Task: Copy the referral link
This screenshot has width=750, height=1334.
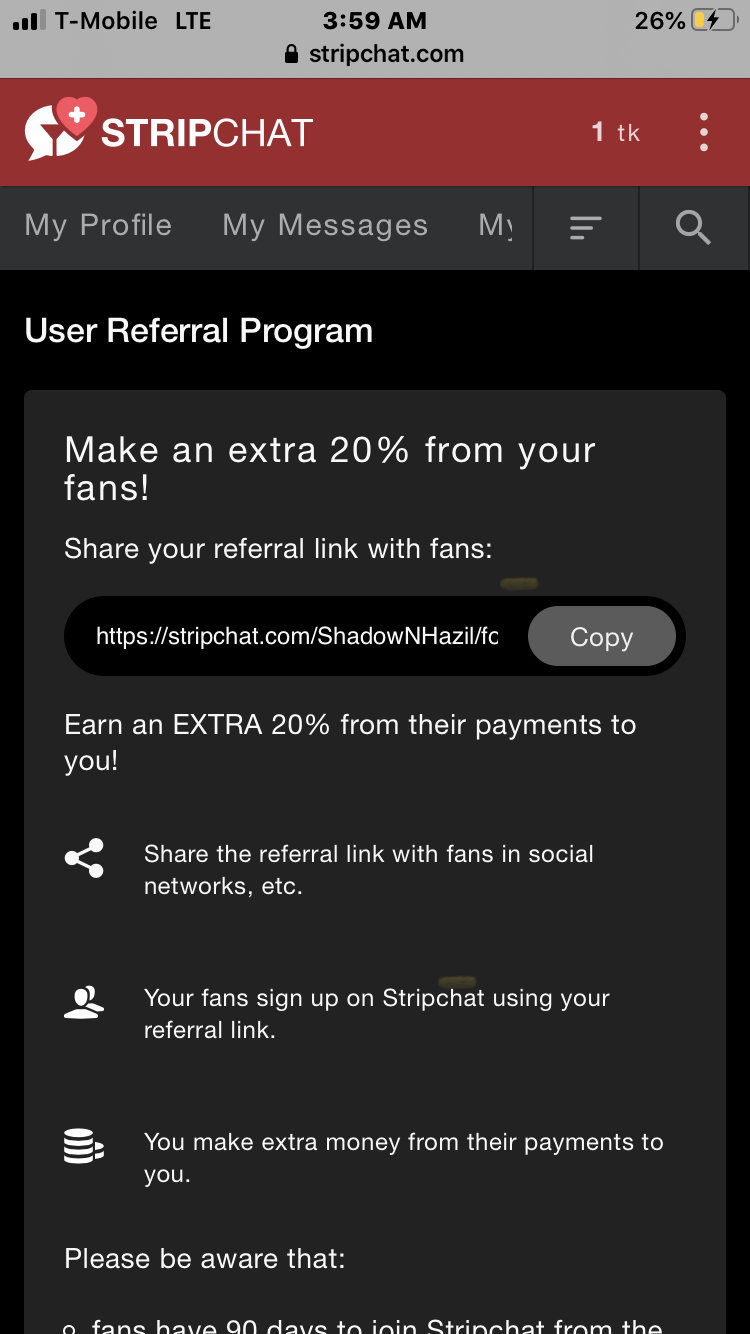Action: (x=601, y=637)
